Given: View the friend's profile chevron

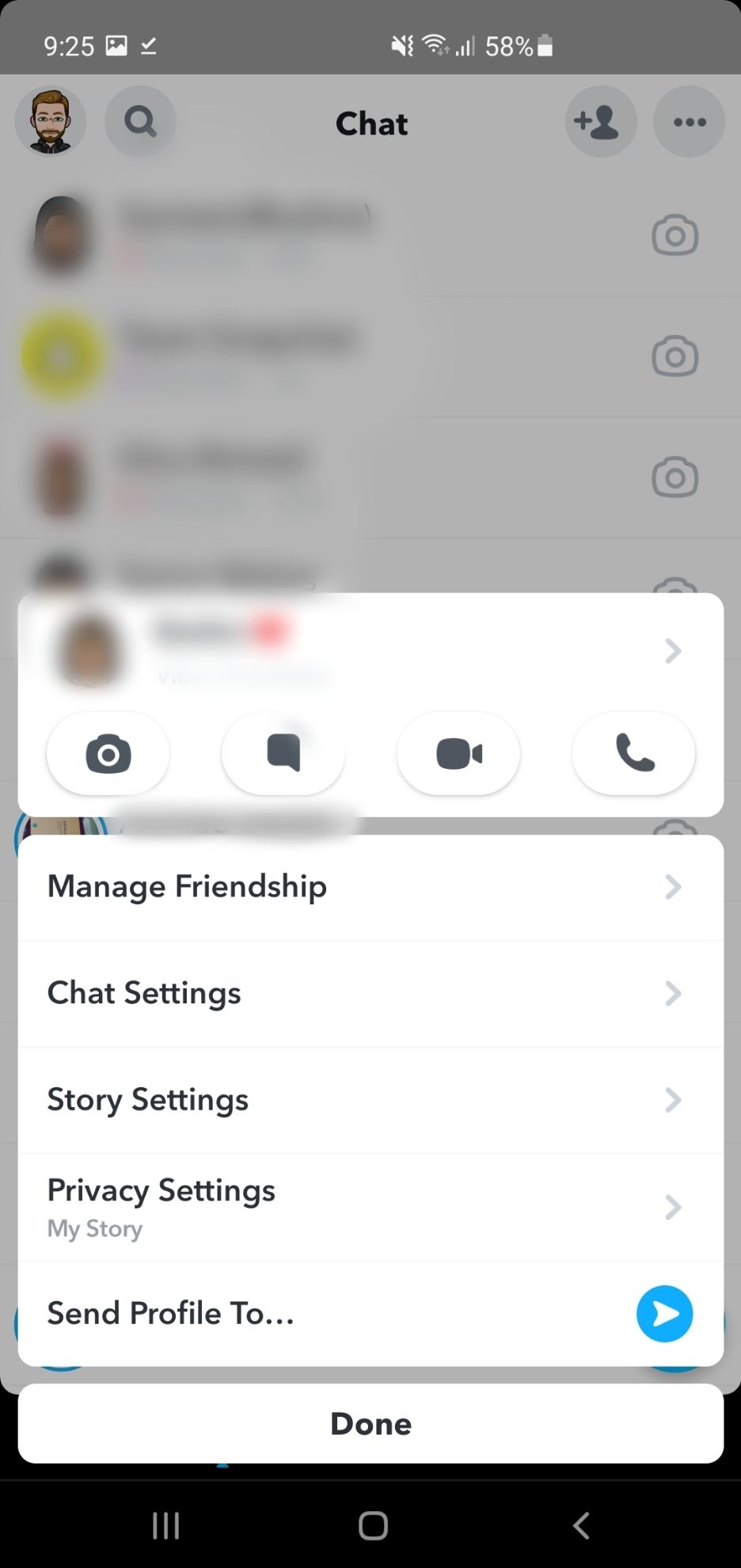Looking at the screenshot, I should (673, 651).
